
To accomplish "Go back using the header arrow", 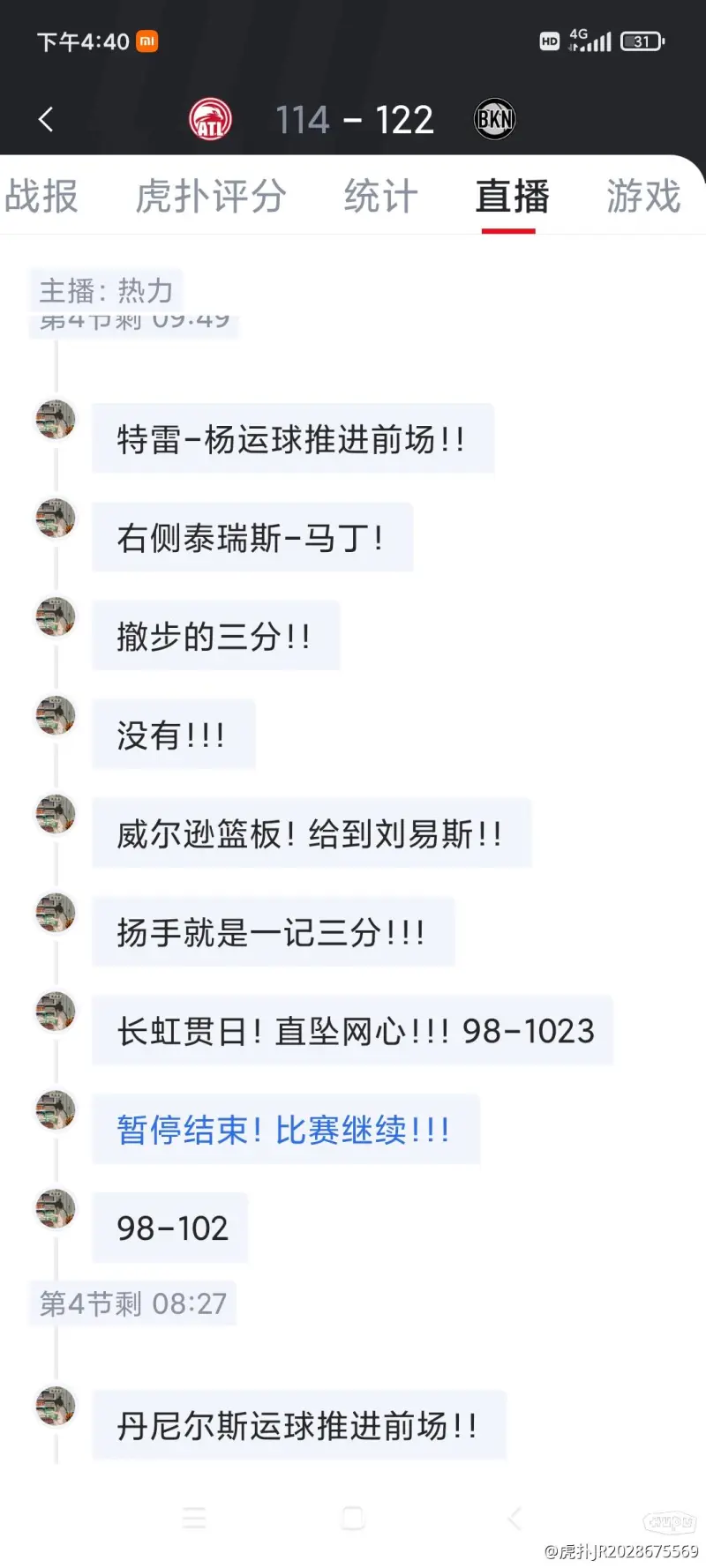I will (46, 119).
